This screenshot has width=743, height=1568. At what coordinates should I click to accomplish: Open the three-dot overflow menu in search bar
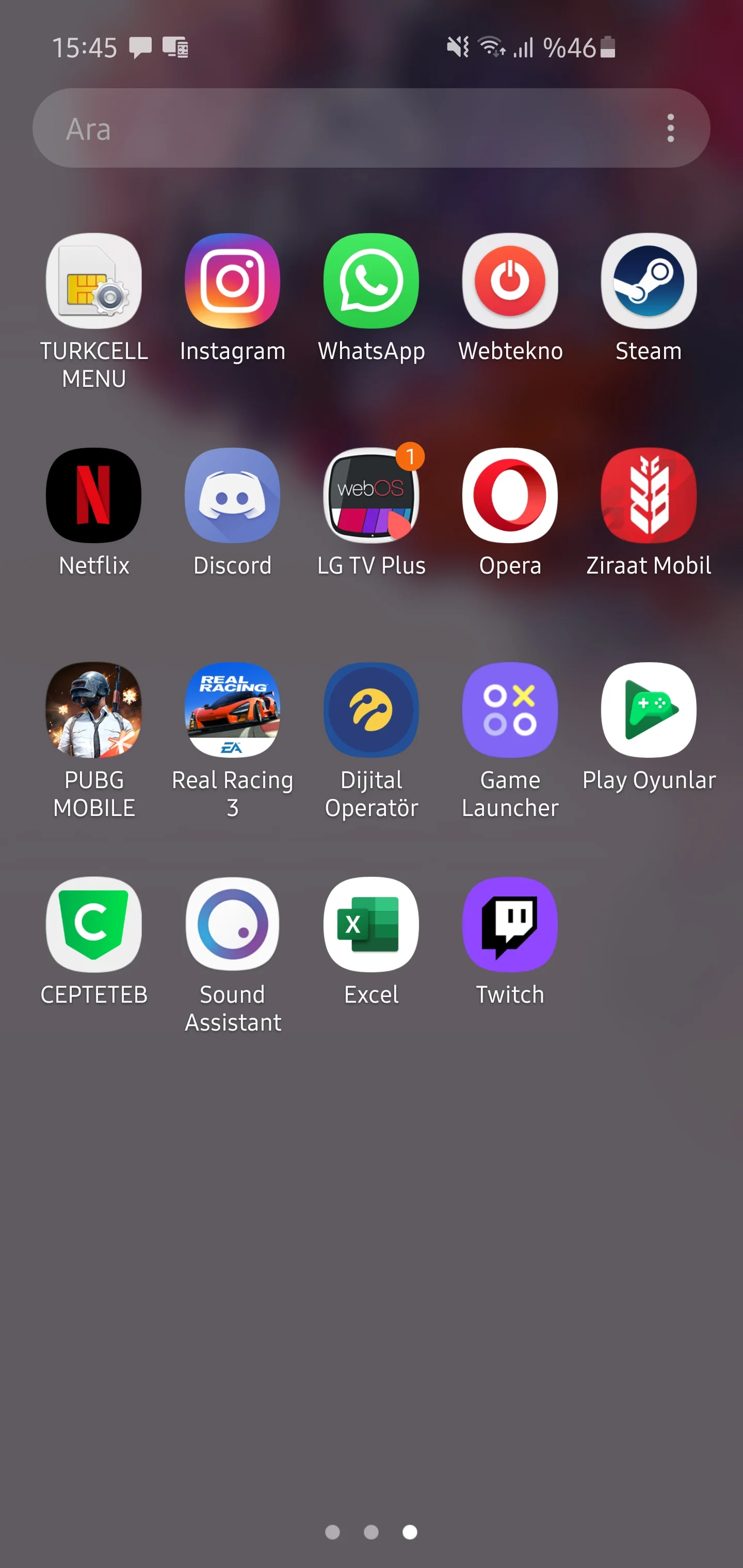[670, 128]
